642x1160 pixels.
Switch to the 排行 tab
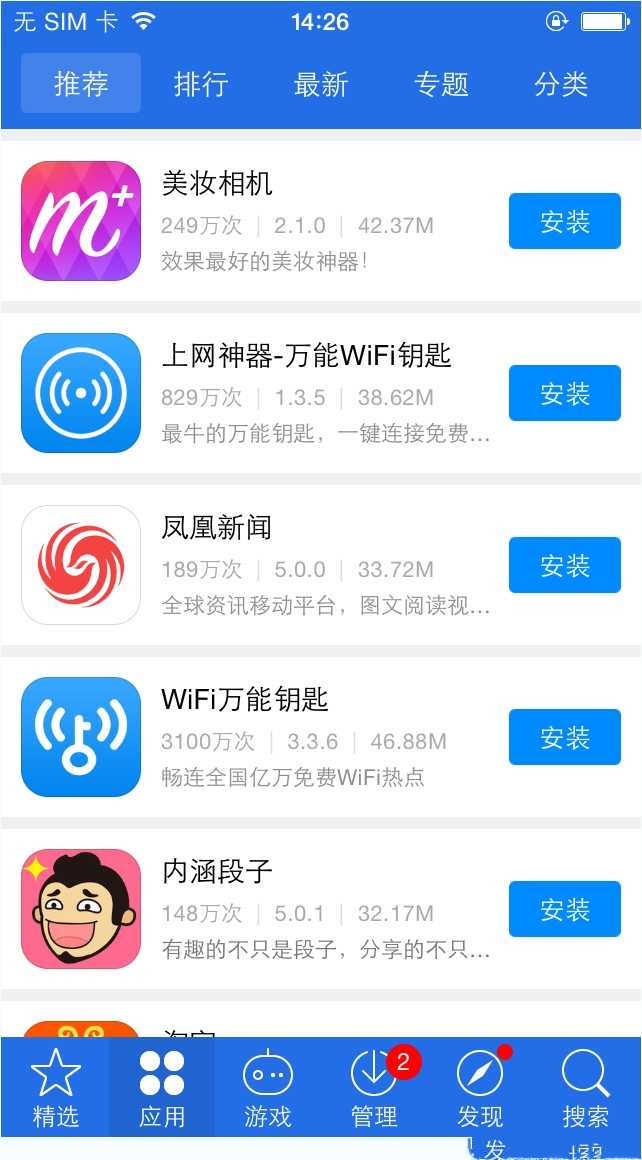point(201,84)
